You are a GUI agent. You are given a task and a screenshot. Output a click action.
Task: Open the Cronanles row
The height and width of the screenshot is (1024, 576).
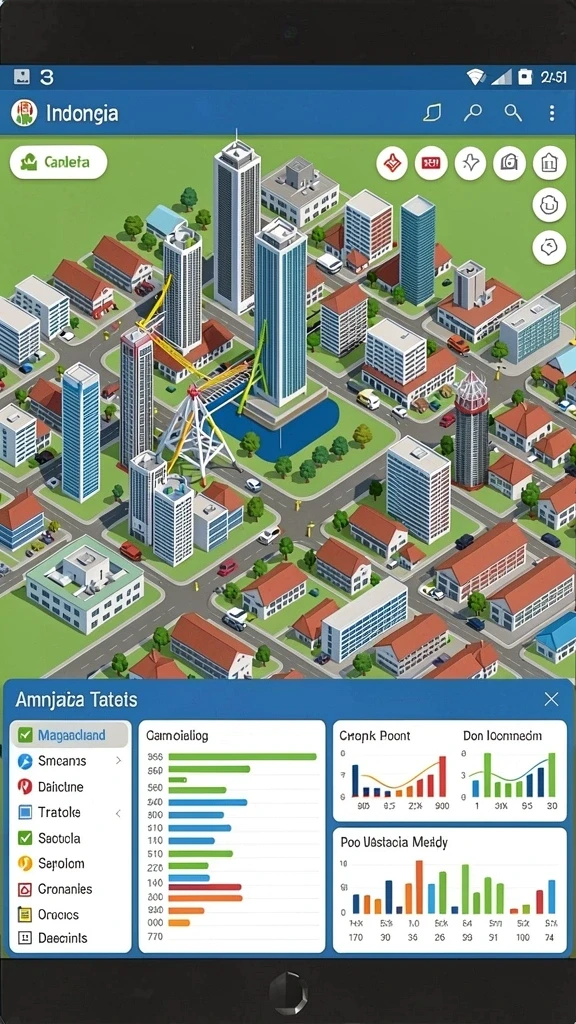tap(70, 889)
